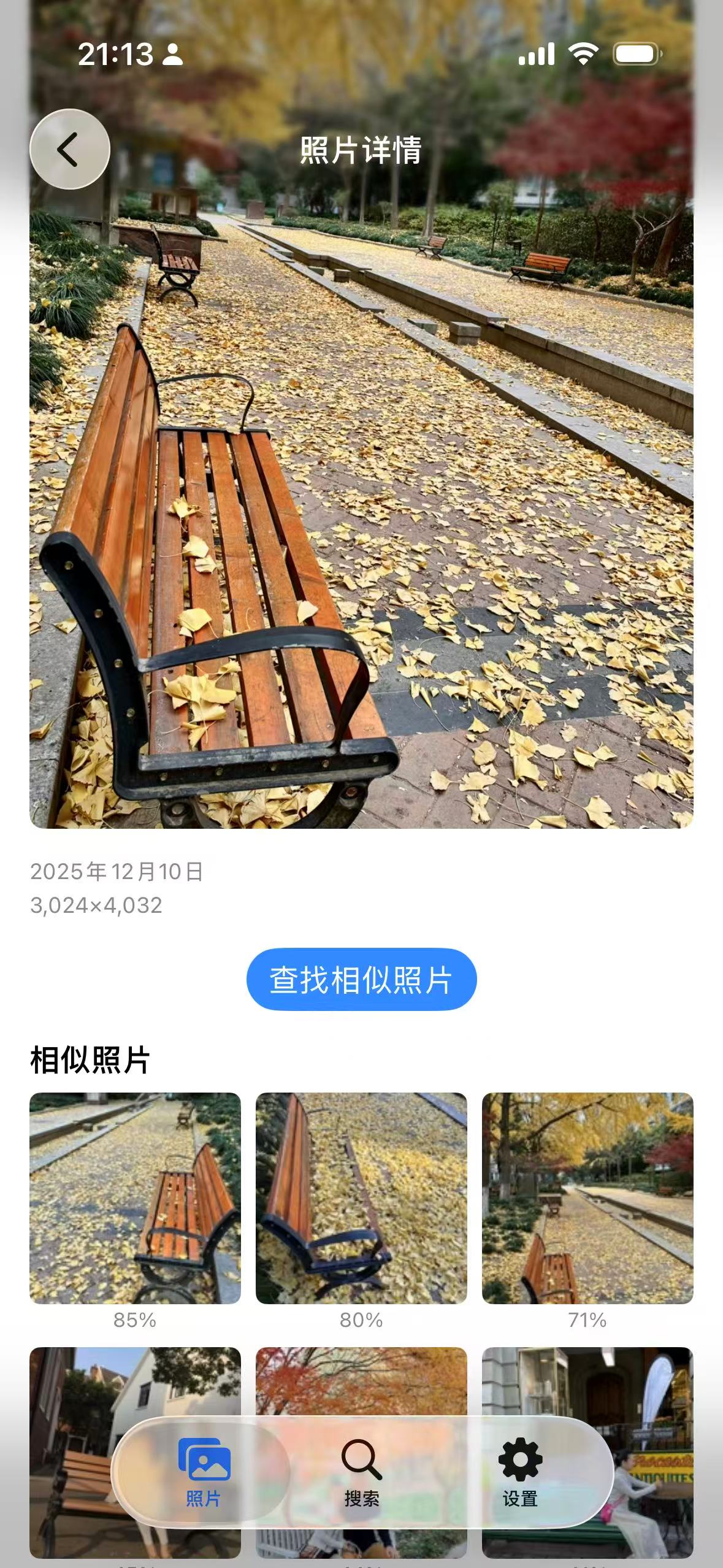Switch to the 搜索 tab

coord(361,1472)
